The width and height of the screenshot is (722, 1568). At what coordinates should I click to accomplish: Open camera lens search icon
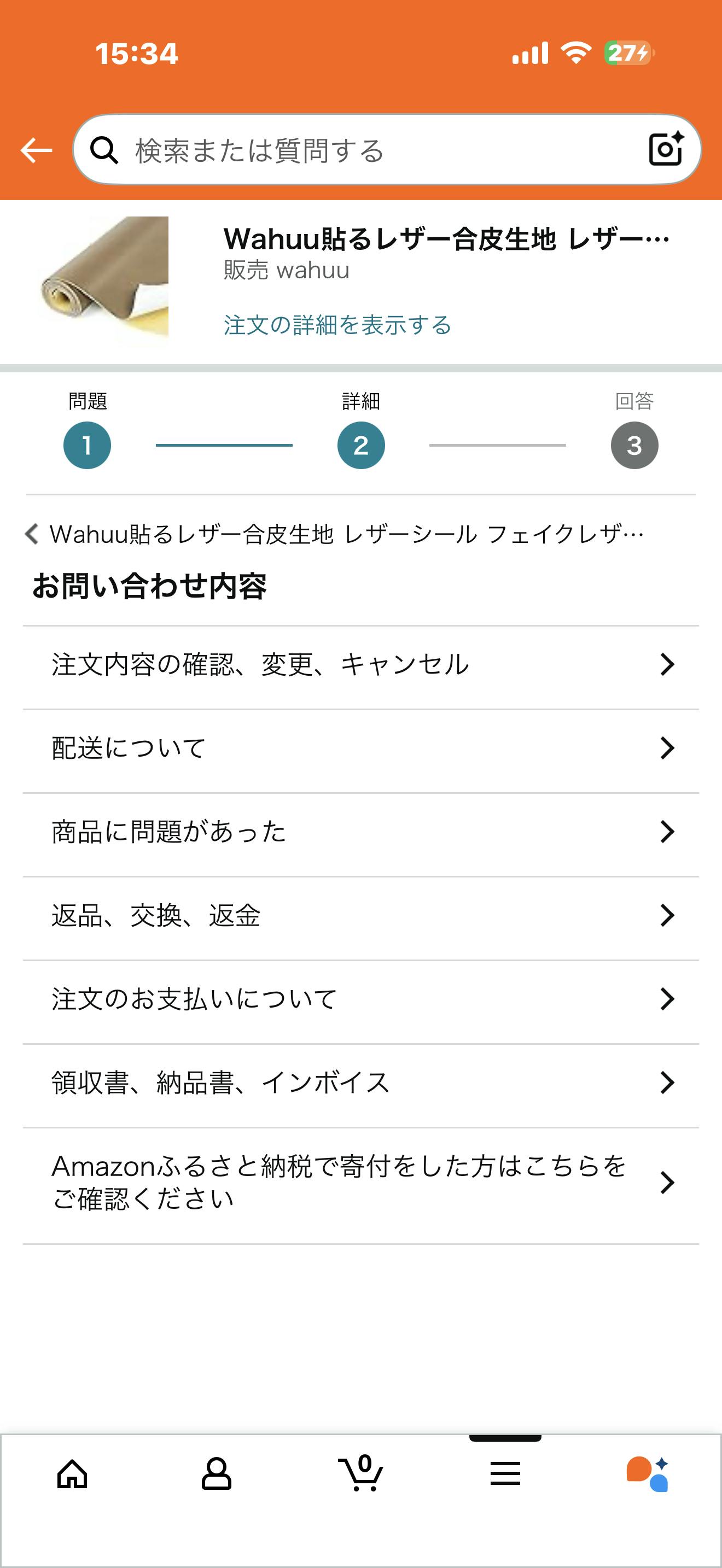(665, 149)
